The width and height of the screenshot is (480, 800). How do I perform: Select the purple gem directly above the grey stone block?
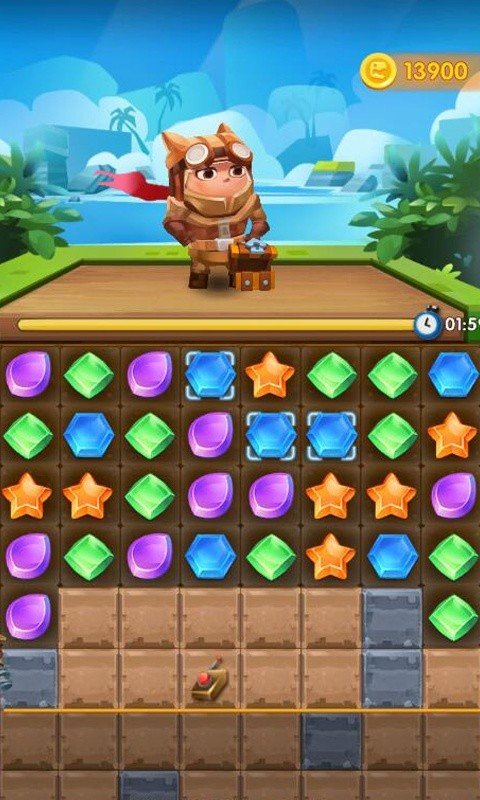point(28,616)
